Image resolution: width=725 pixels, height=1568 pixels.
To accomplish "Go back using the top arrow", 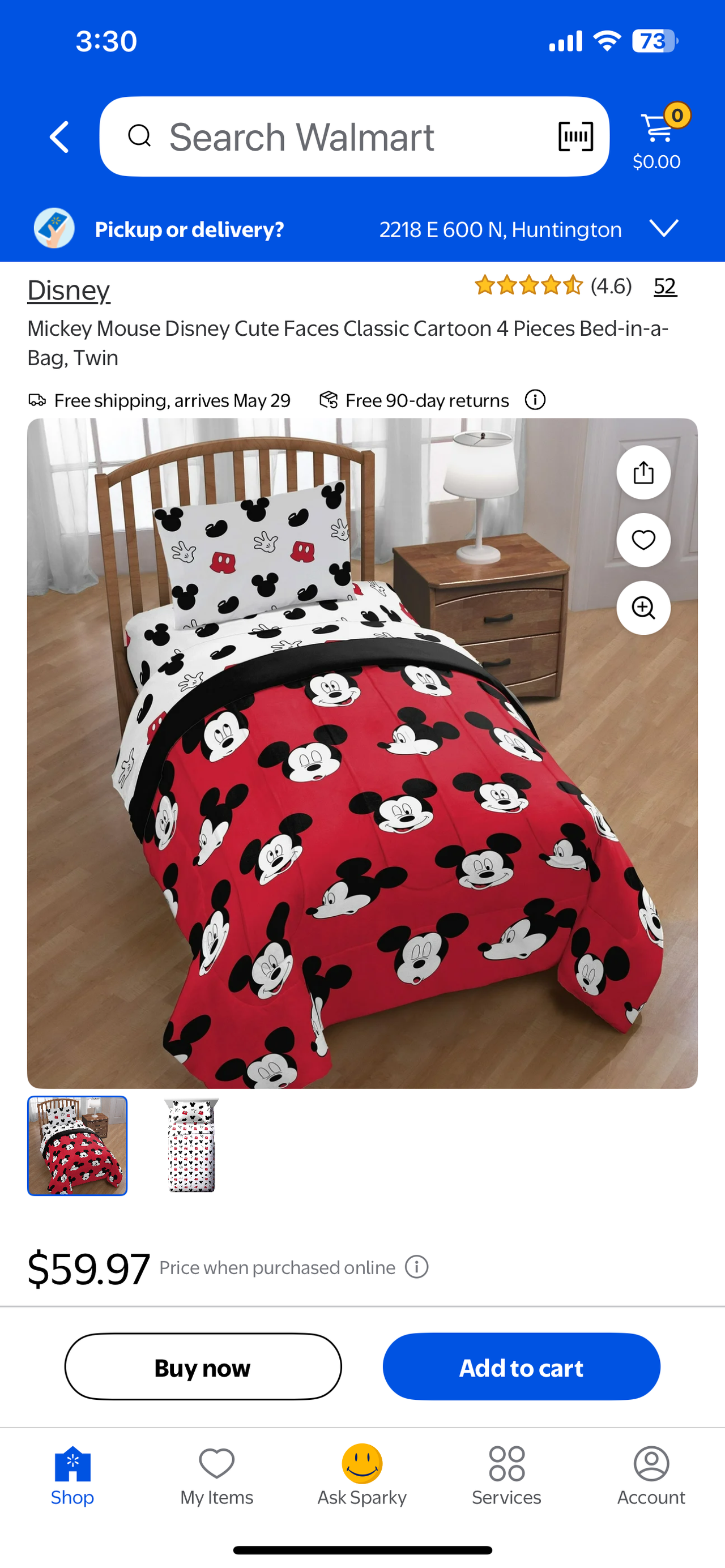I will tap(59, 136).
